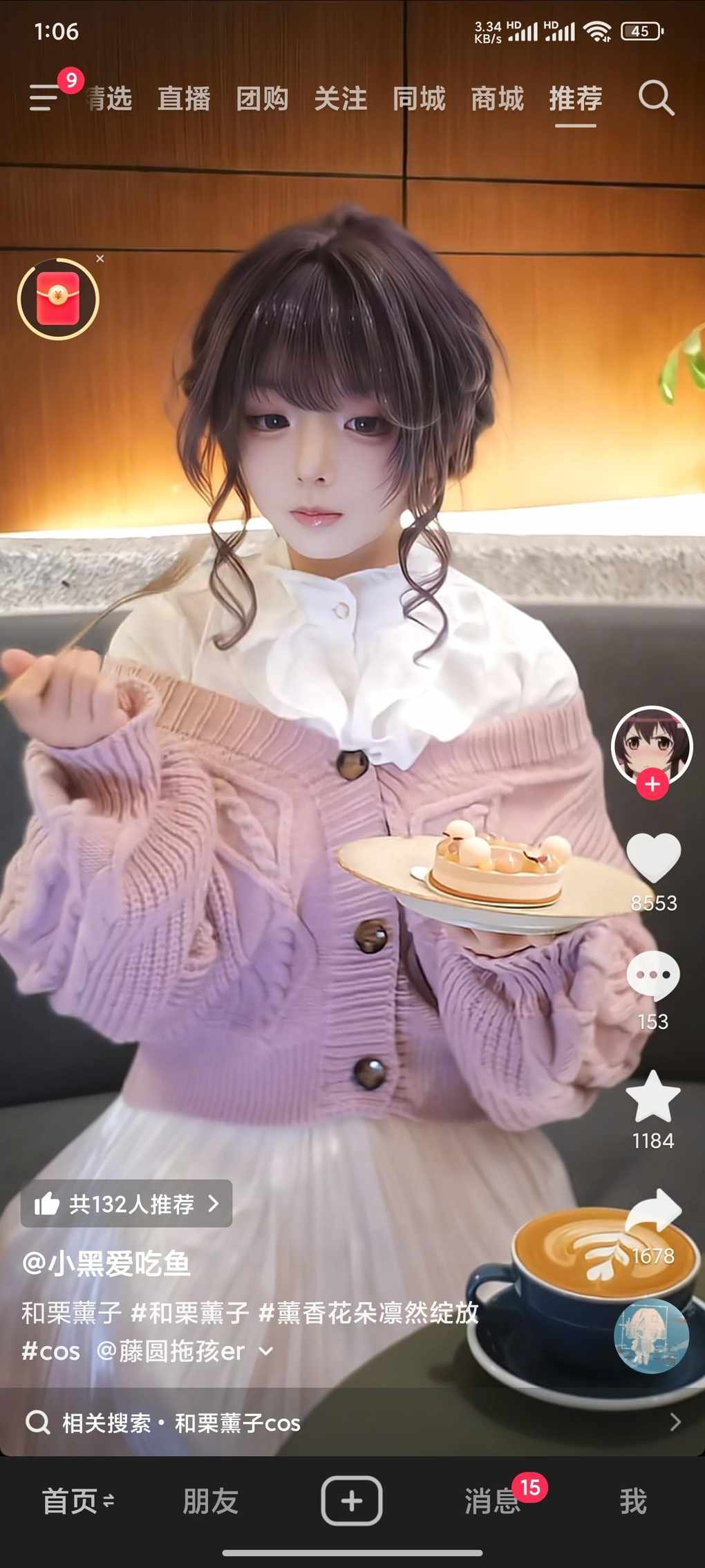Go to the 消息 messages tab
Screen dimensions: 705x1568
click(492, 1502)
